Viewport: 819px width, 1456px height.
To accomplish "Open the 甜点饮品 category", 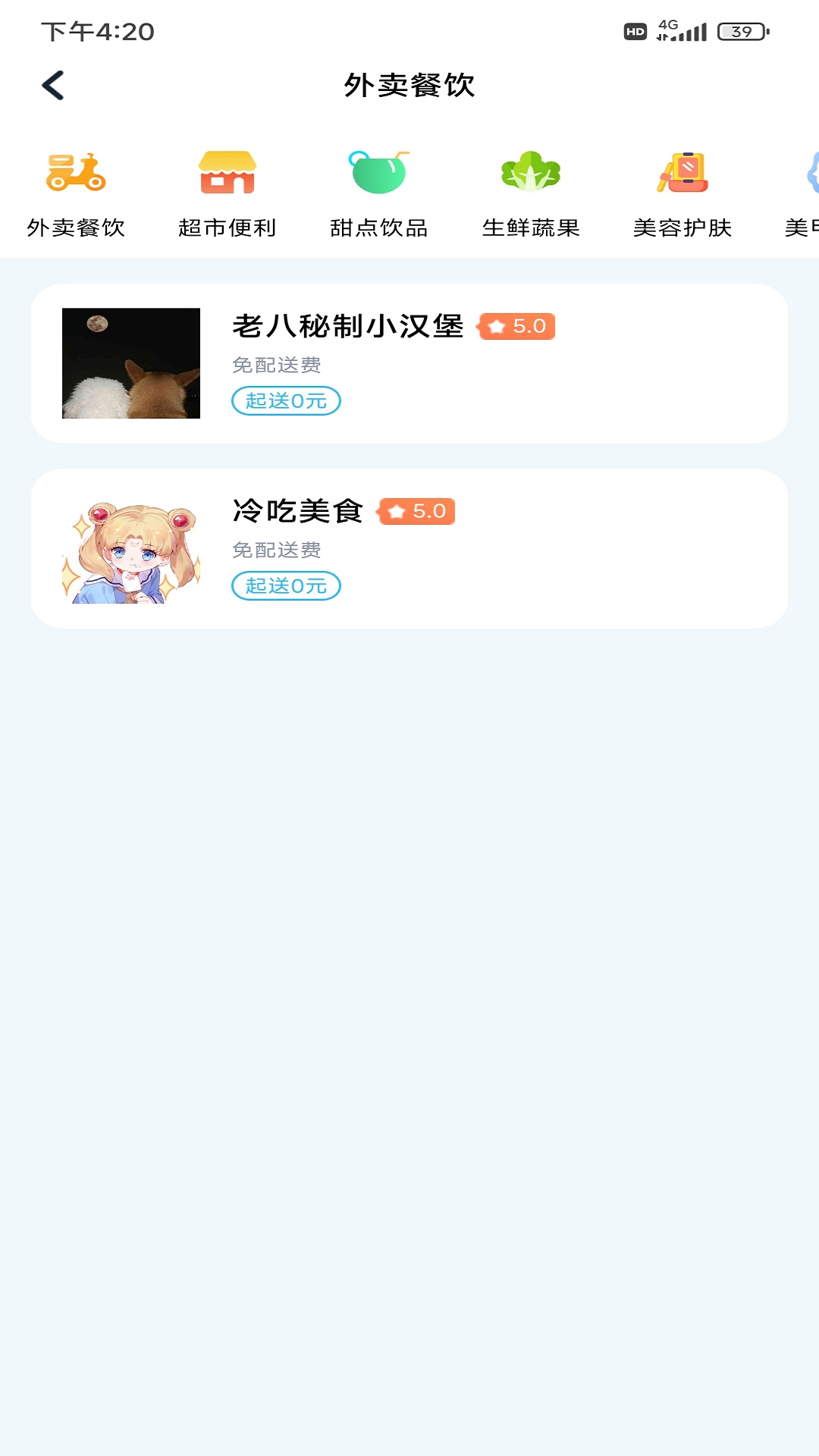I will coord(379,194).
